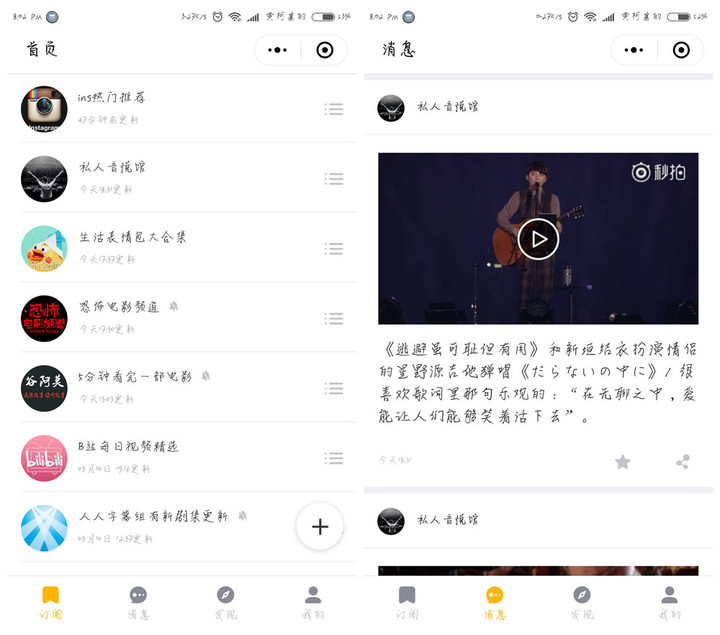Screen dimensions: 720x635
Task: Favorite the post with the star icon
Action: [622, 462]
